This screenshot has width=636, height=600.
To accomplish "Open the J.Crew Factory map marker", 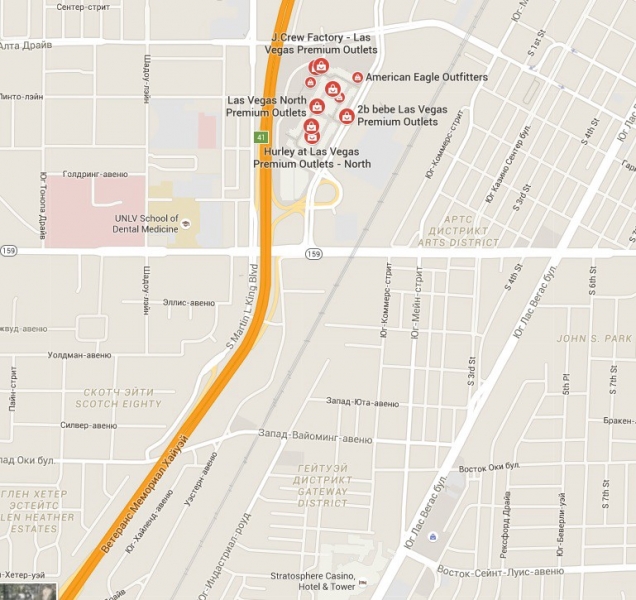I will pos(321,66).
